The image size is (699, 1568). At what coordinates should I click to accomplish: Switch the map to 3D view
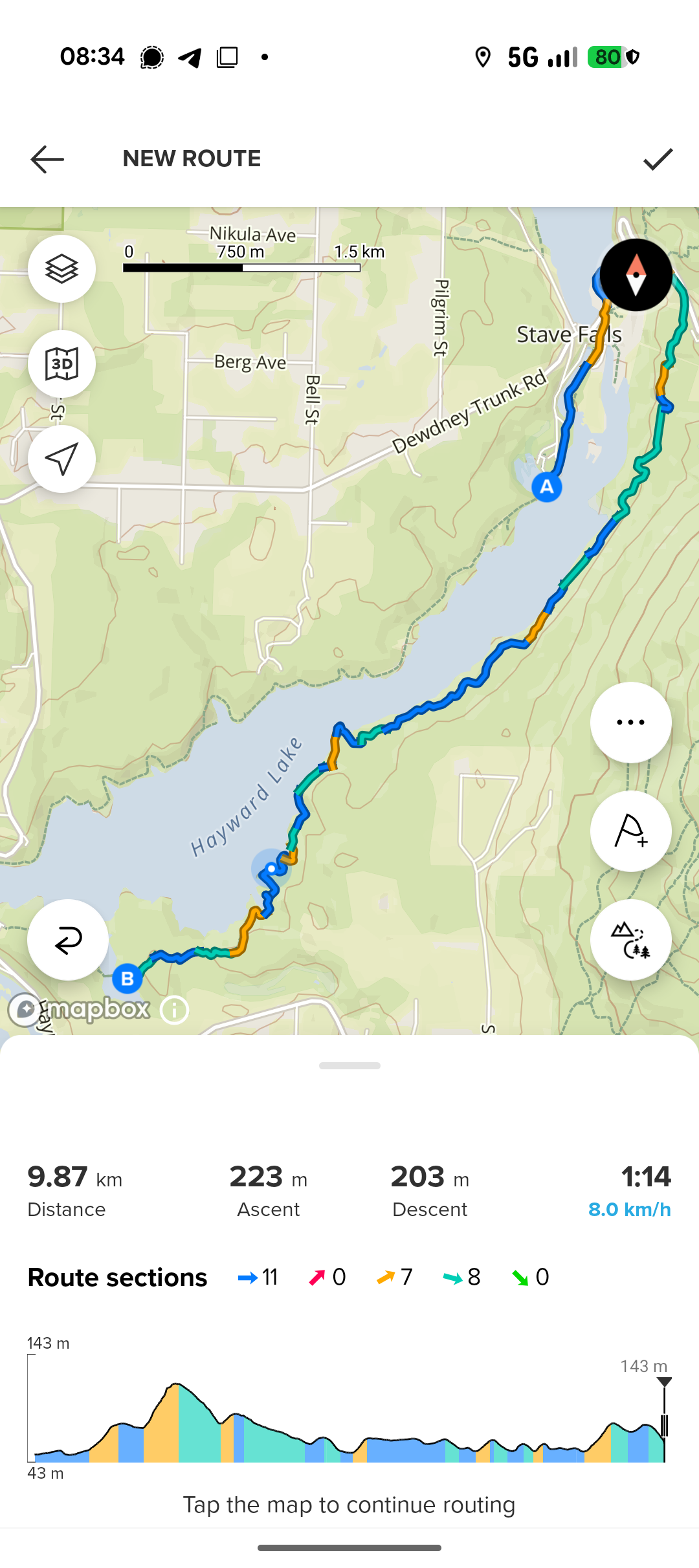click(62, 364)
